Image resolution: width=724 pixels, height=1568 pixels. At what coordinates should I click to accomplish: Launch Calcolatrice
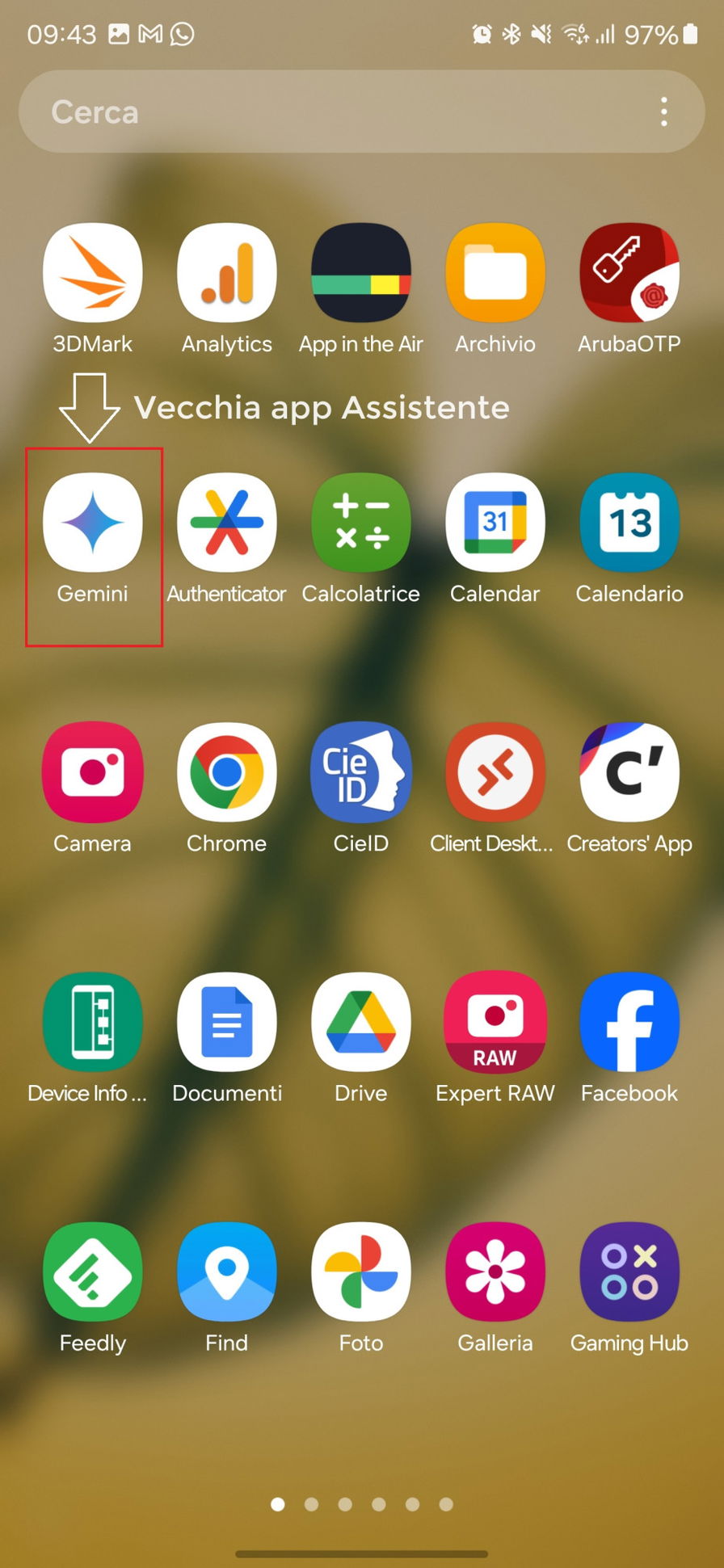pos(361,523)
